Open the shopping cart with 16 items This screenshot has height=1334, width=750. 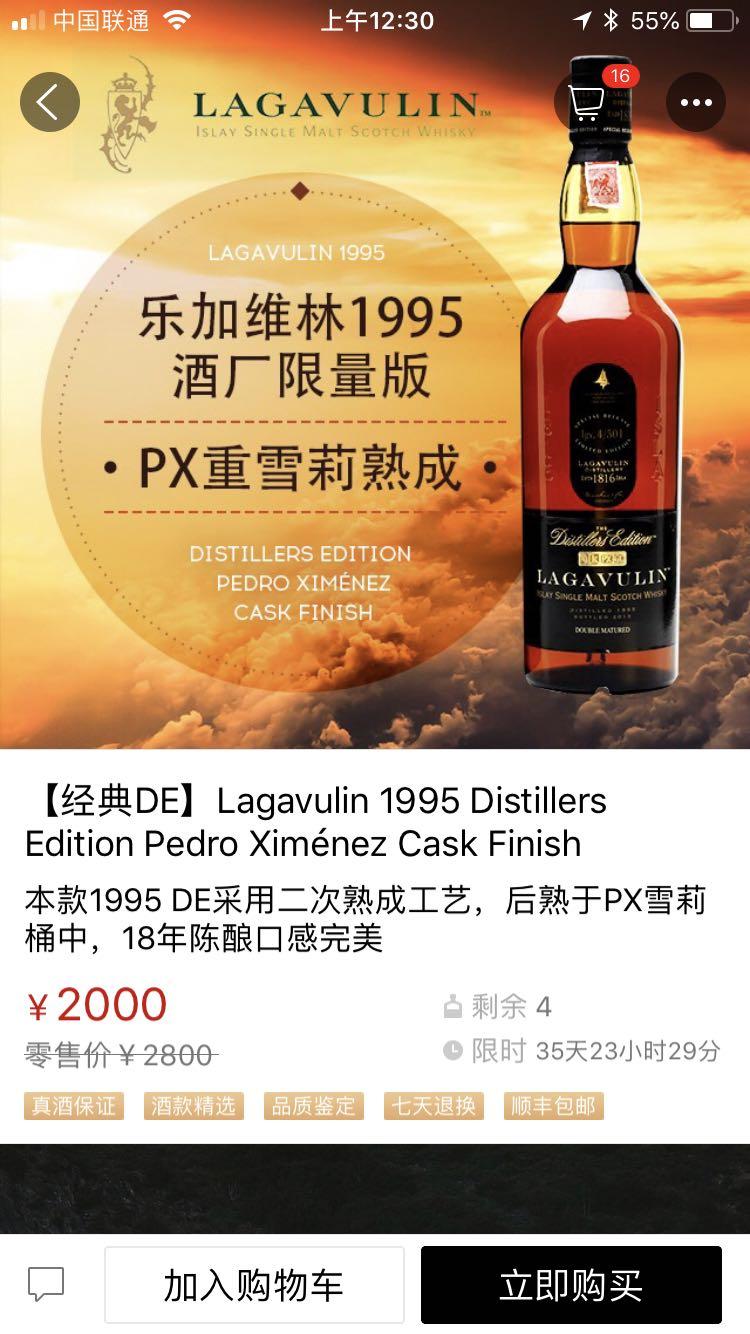coord(588,103)
